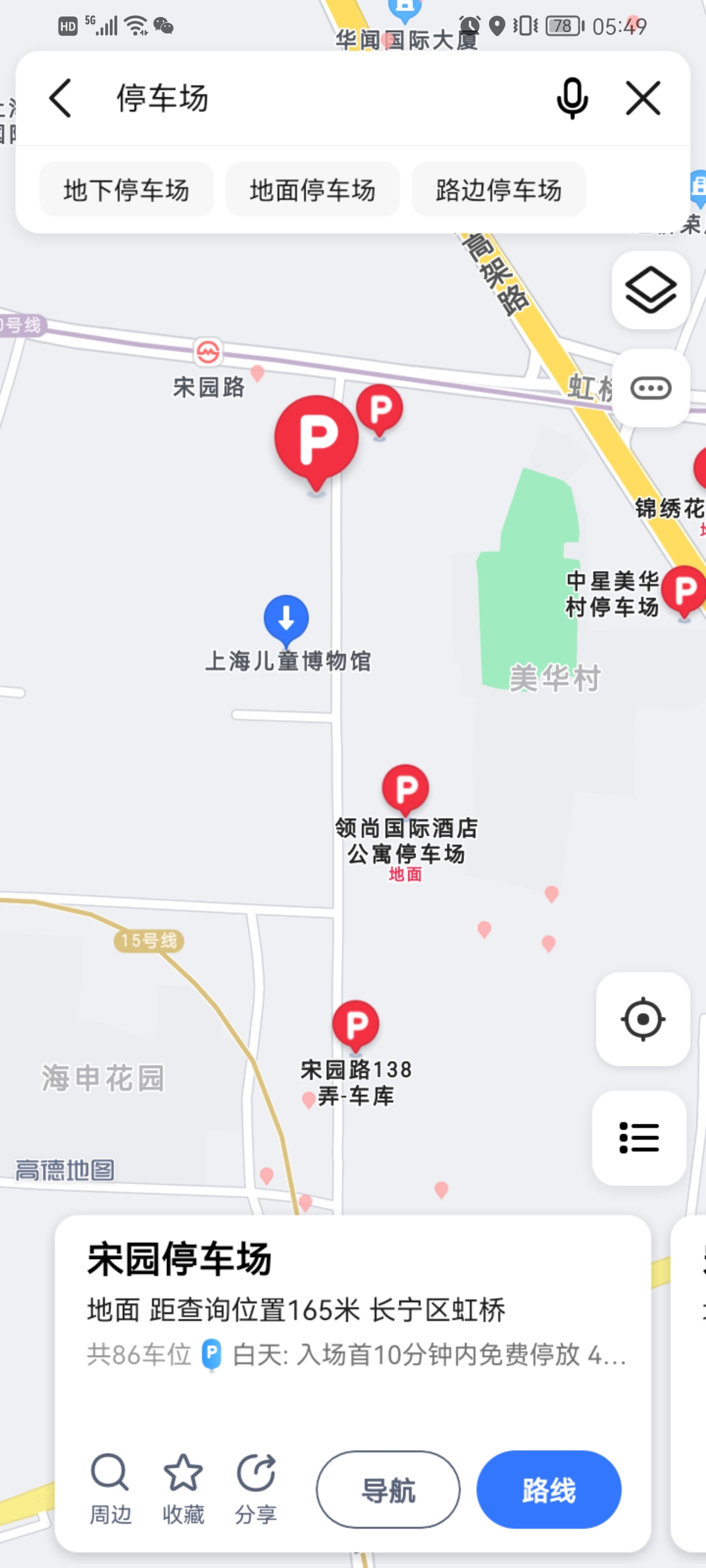Select the 地面停车场 chip
Viewport: 706px width, 1568px height.
click(312, 190)
